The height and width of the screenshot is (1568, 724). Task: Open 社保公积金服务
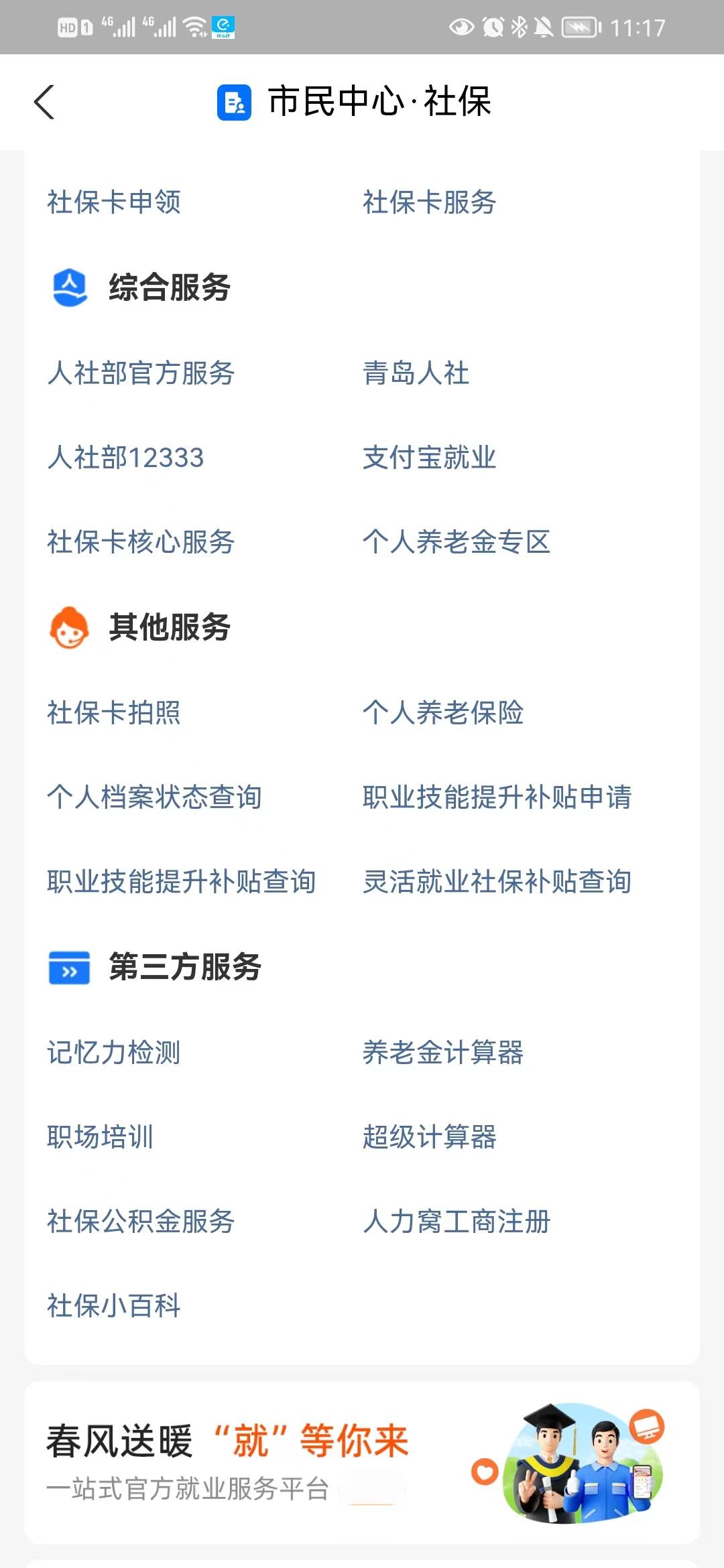[x=141, y=1222]
